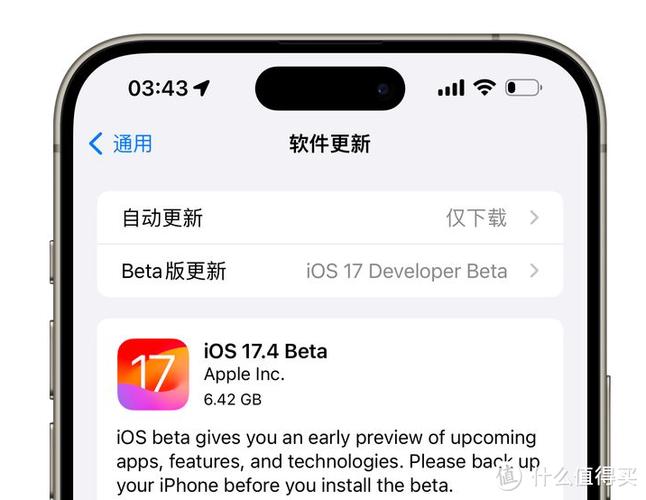646x500 pixels.
Task: Open the Beta版更新 options
Action: 329,271
